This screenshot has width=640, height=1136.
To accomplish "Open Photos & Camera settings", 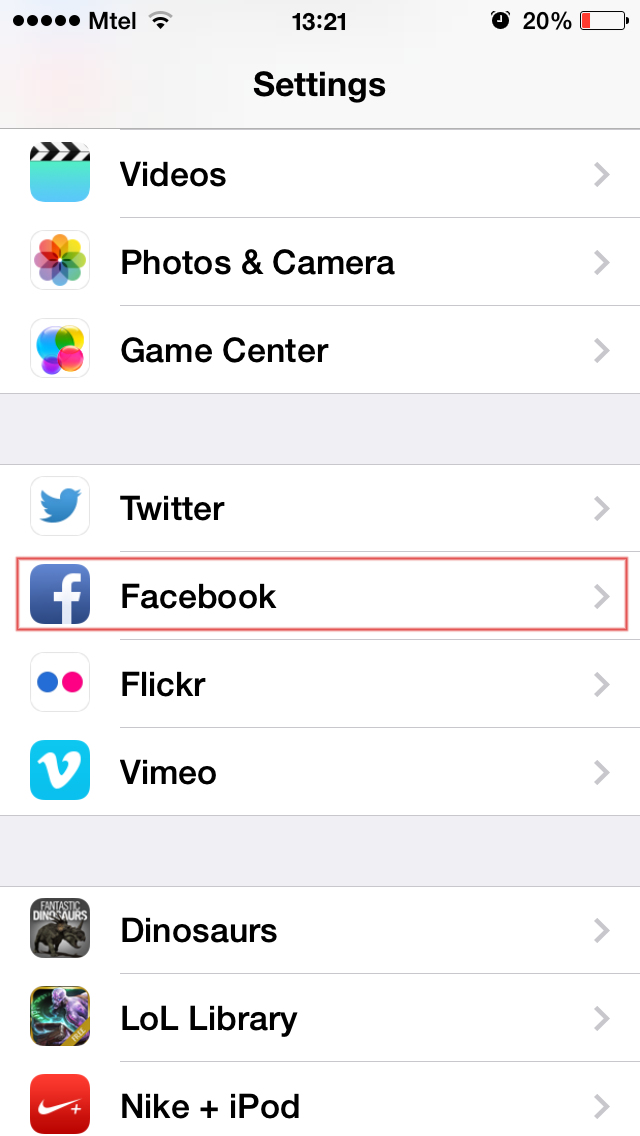I will [320, 263].
